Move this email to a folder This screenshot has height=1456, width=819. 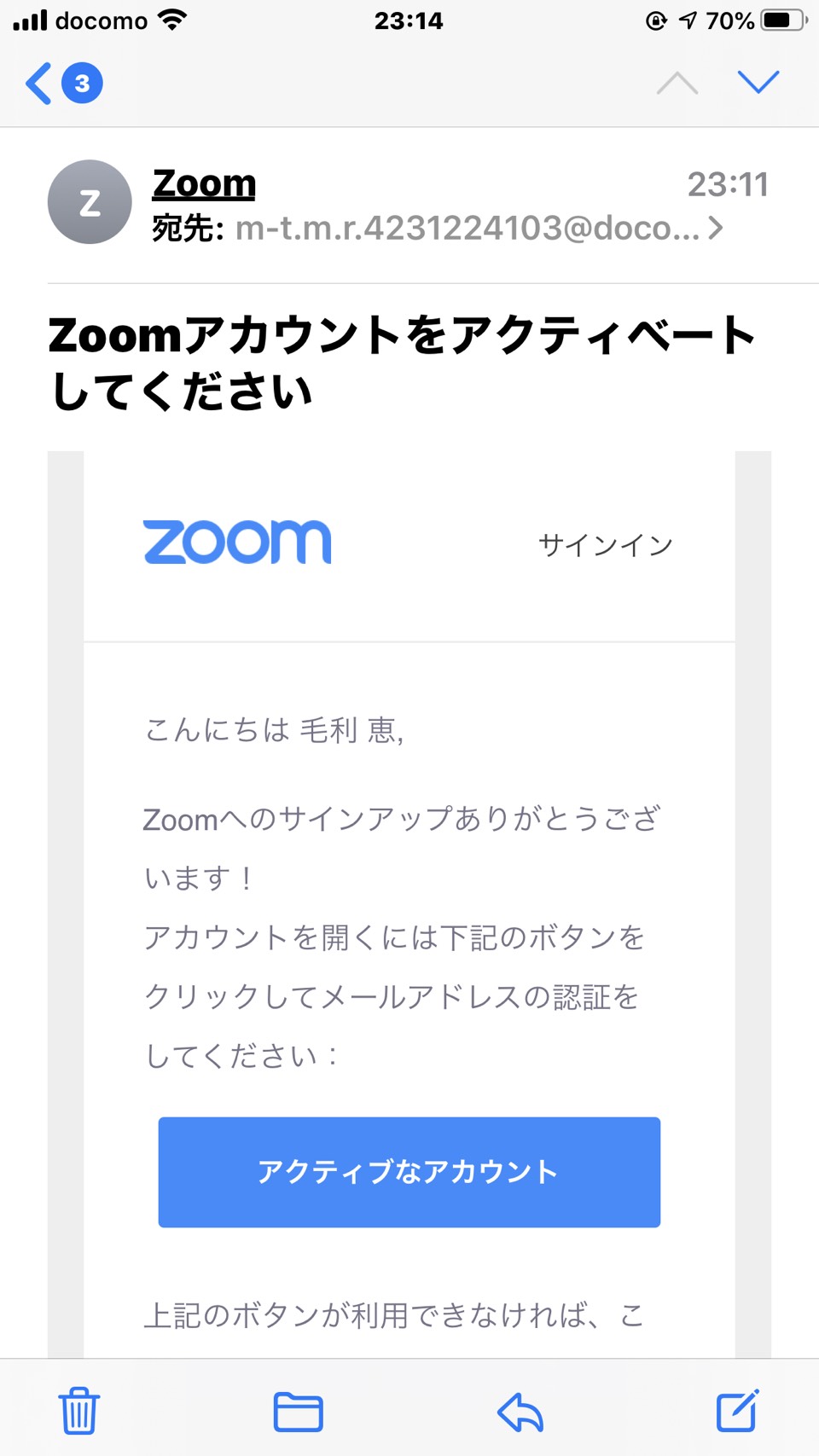tap(299, 1411)
